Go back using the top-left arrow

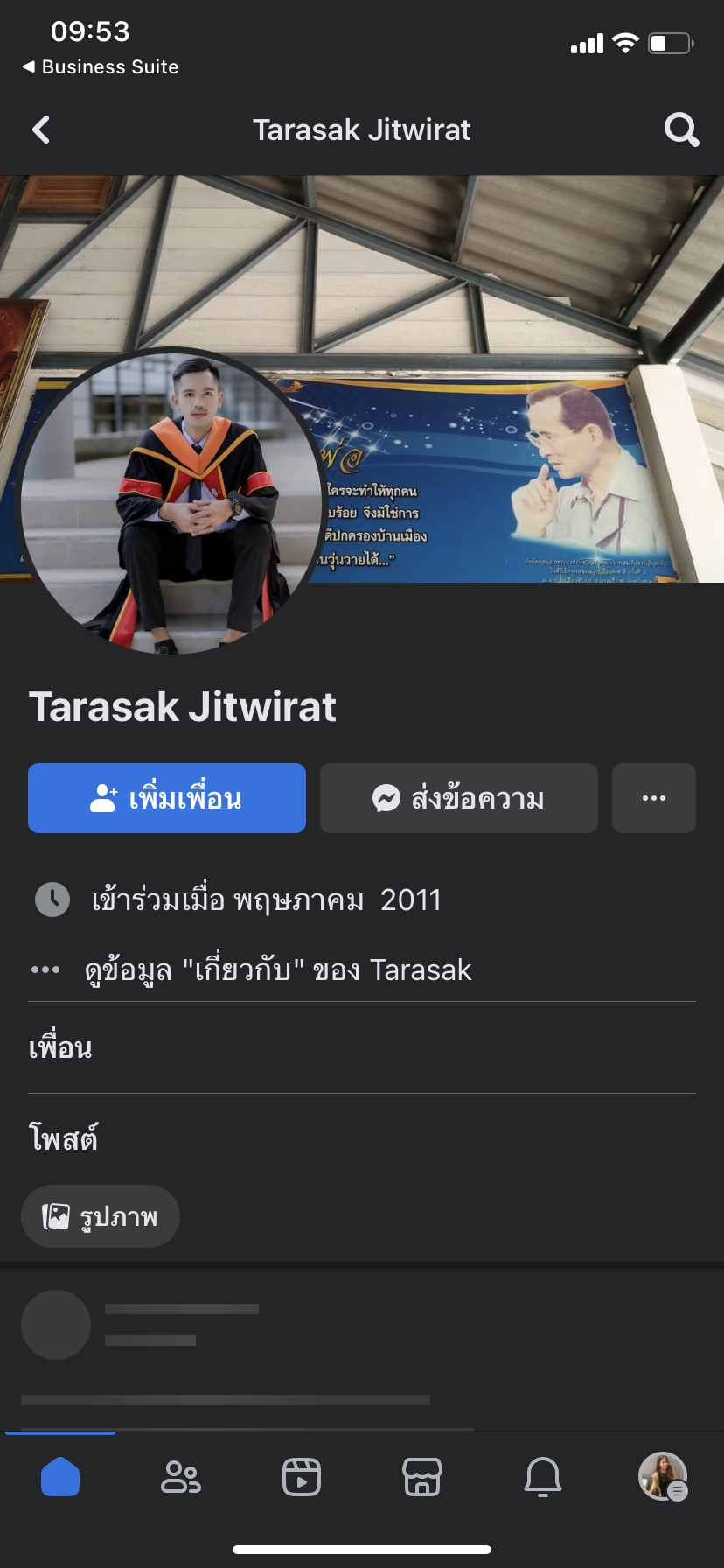coord(41,130)
